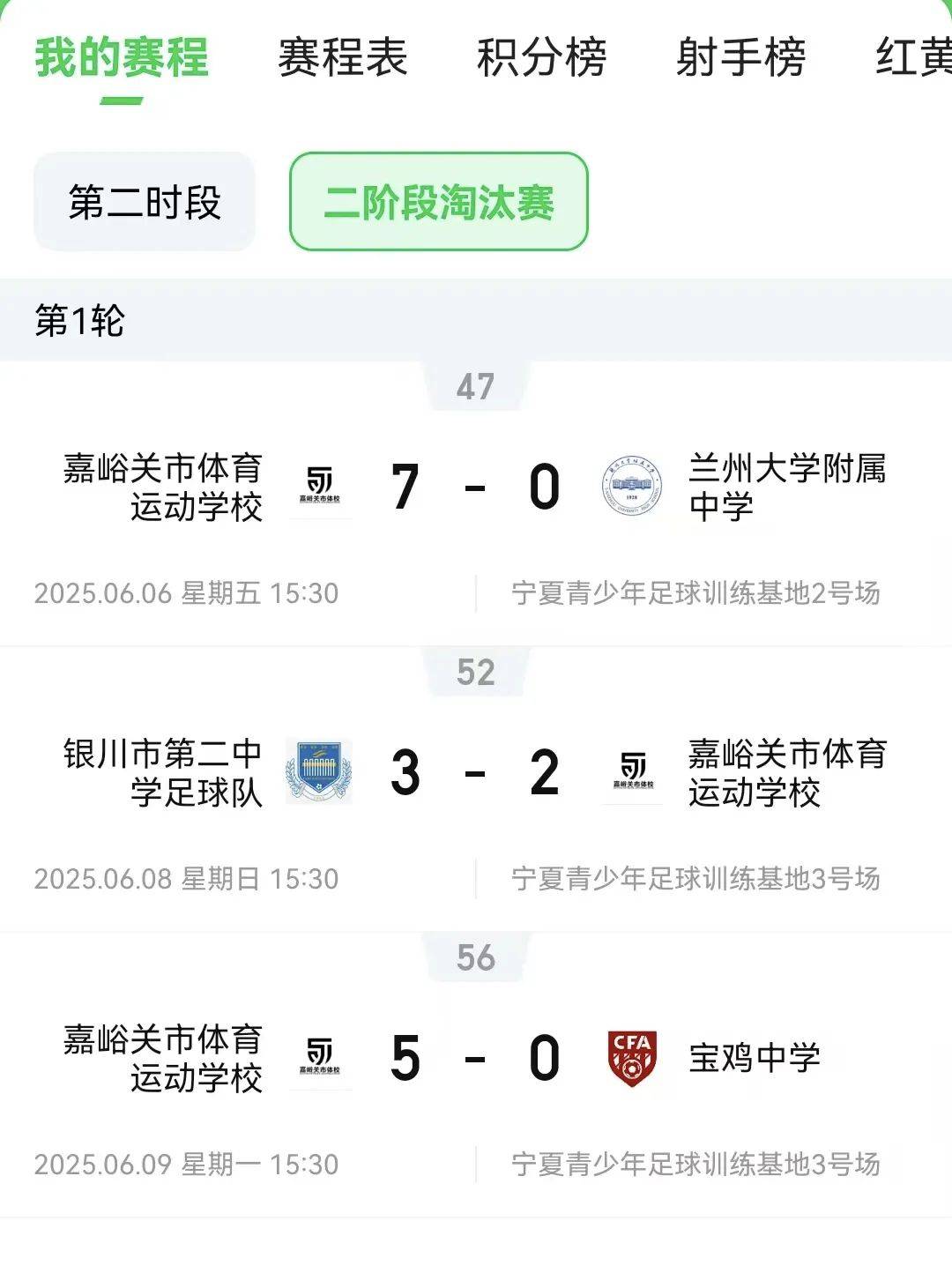Image resolution: width=952 pixels, height=1273 pixels.
Task: Expand the 第1轮 round section
Action: pyautogui.click(x=78, y=319)
